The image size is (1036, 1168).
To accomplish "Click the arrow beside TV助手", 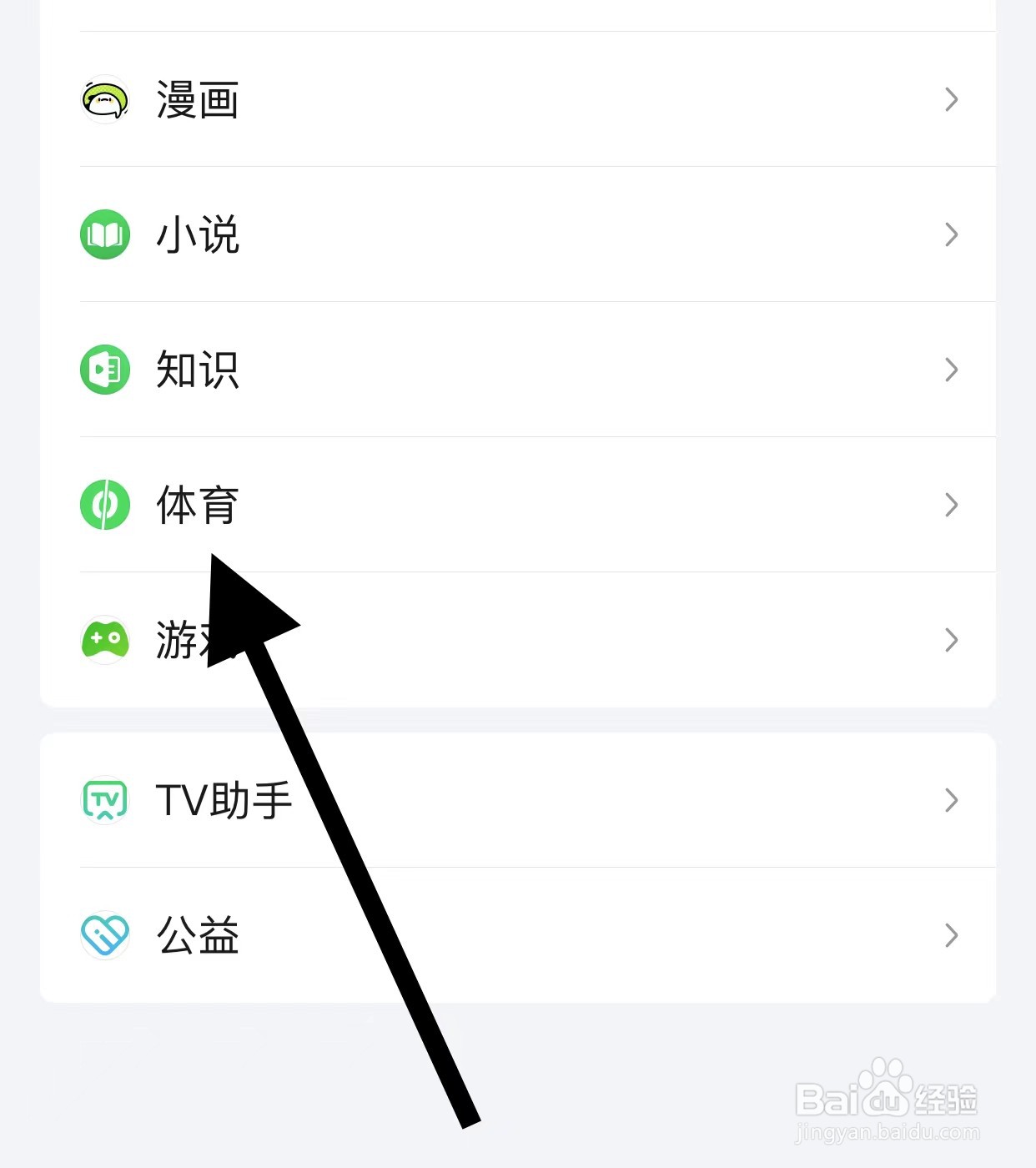I will click(x=951, y=800).
